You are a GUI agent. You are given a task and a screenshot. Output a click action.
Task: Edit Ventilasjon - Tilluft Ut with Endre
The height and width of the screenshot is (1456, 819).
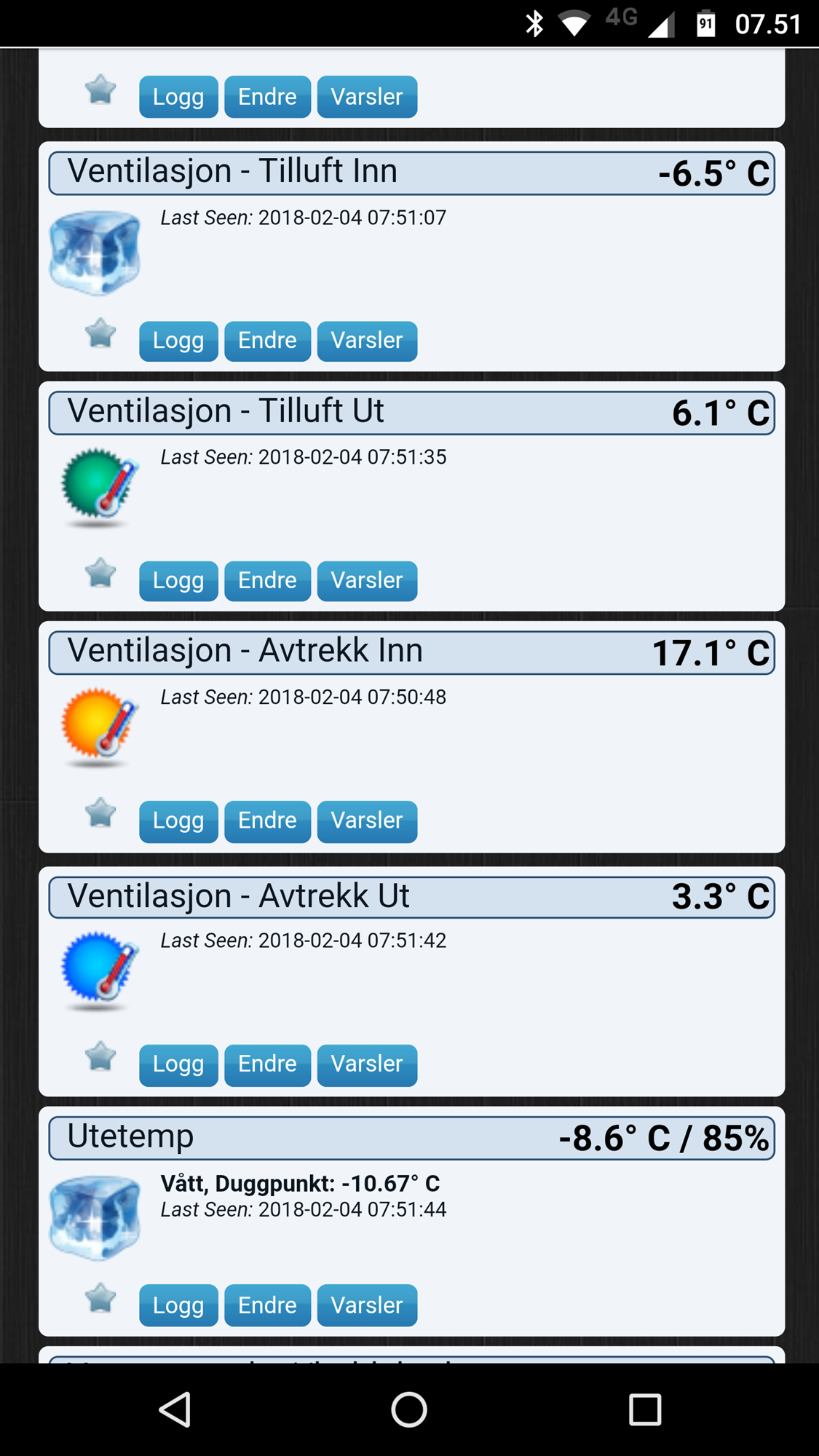click(x=267, y=581)
